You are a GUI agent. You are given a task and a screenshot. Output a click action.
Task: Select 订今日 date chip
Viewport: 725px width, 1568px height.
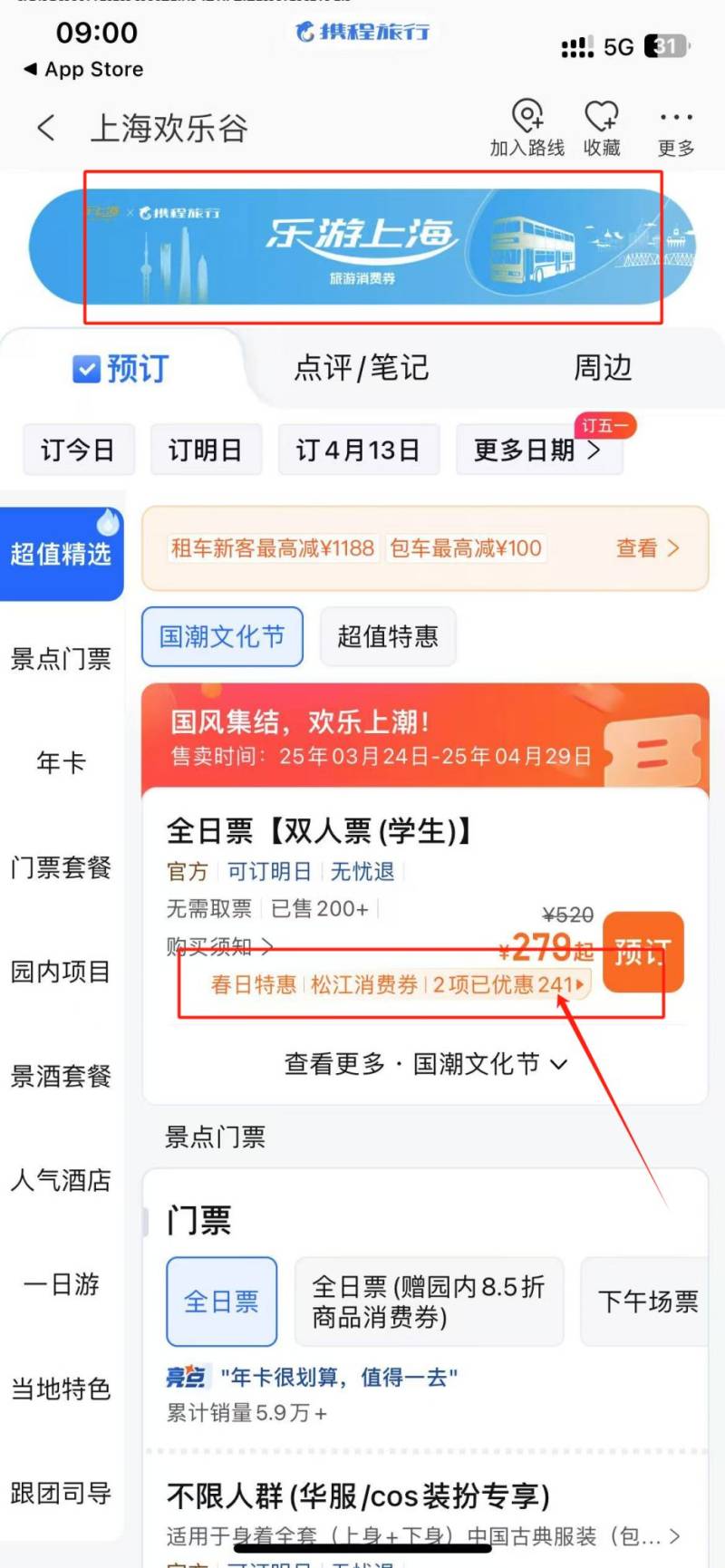78,450
